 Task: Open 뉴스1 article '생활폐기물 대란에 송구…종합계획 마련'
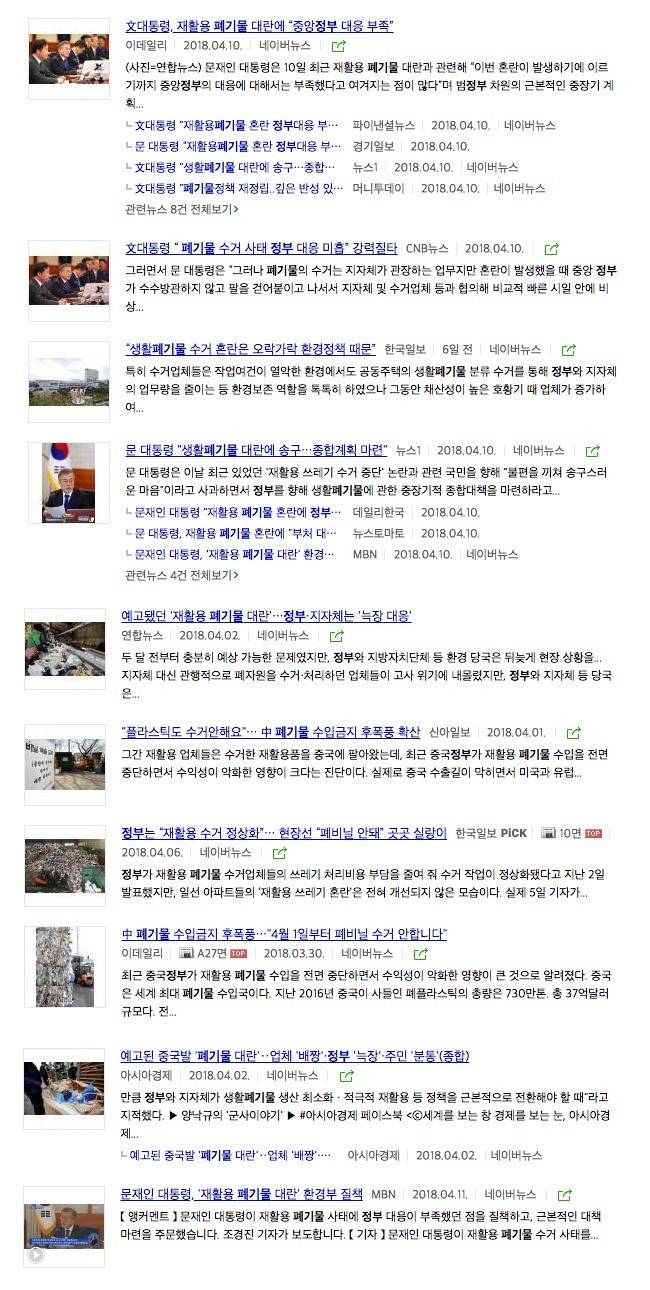pos(255,451)
